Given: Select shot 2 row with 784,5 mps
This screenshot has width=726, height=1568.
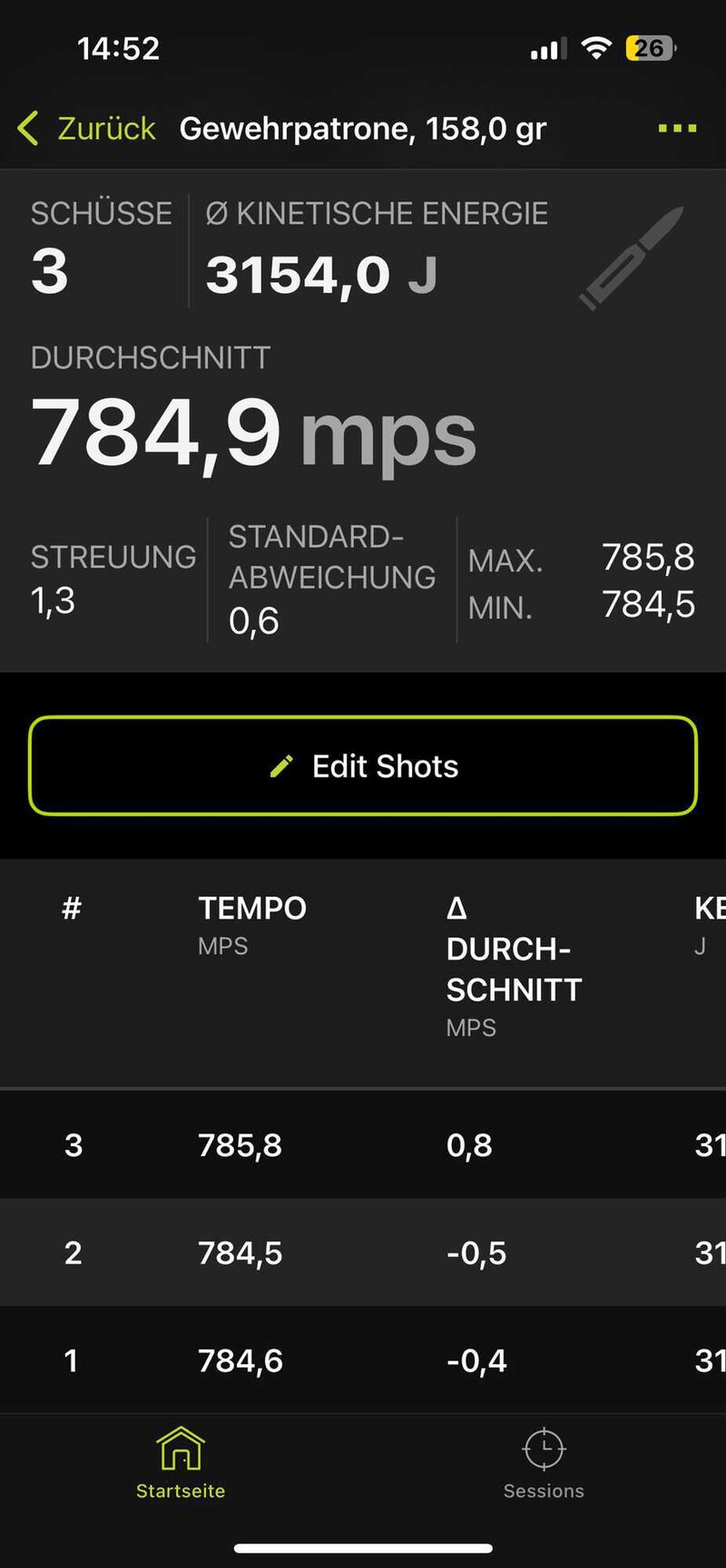Looking at the screenshot, I should [363, 1252].
